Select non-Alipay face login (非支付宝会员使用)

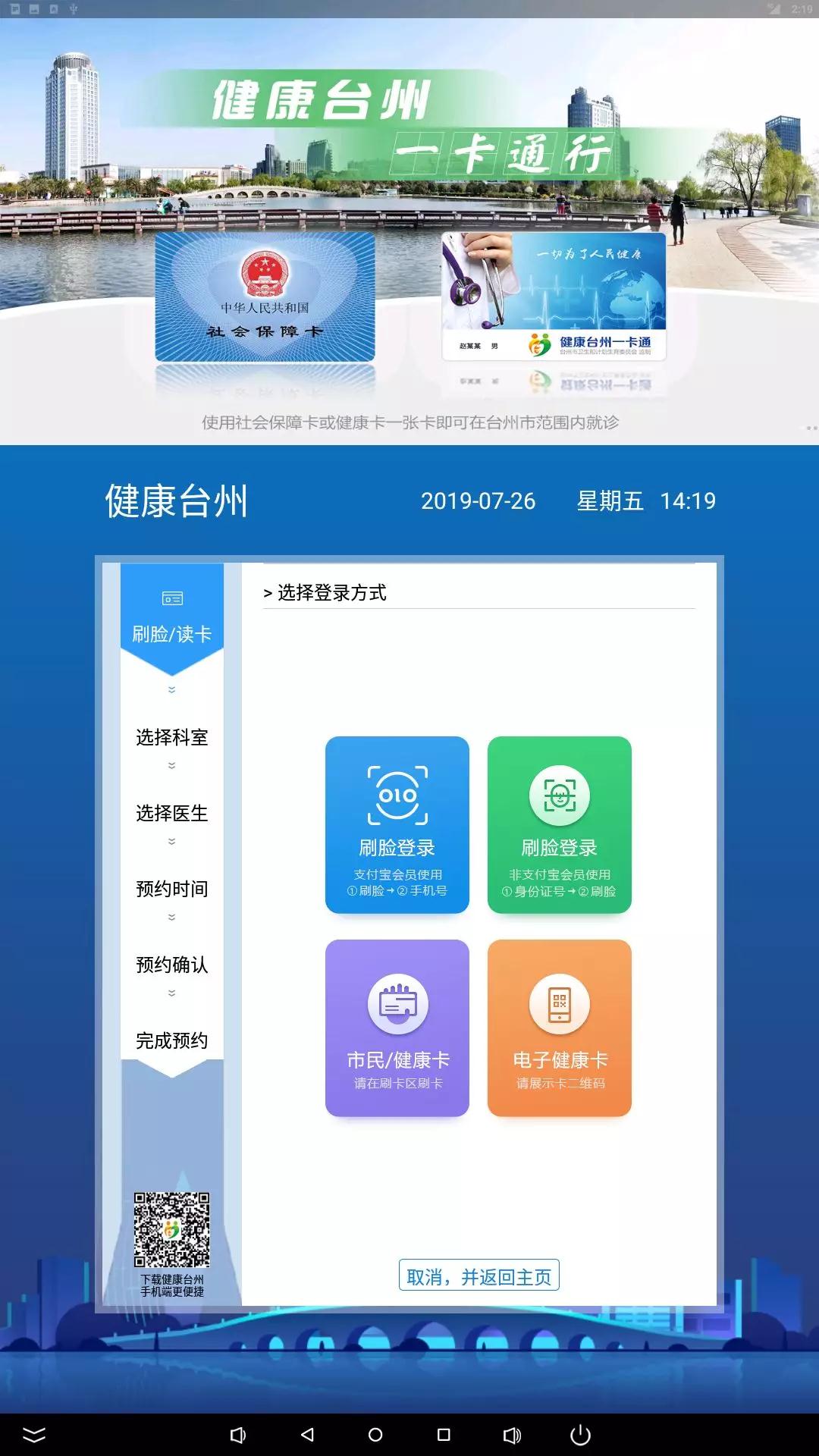point(559,825)
